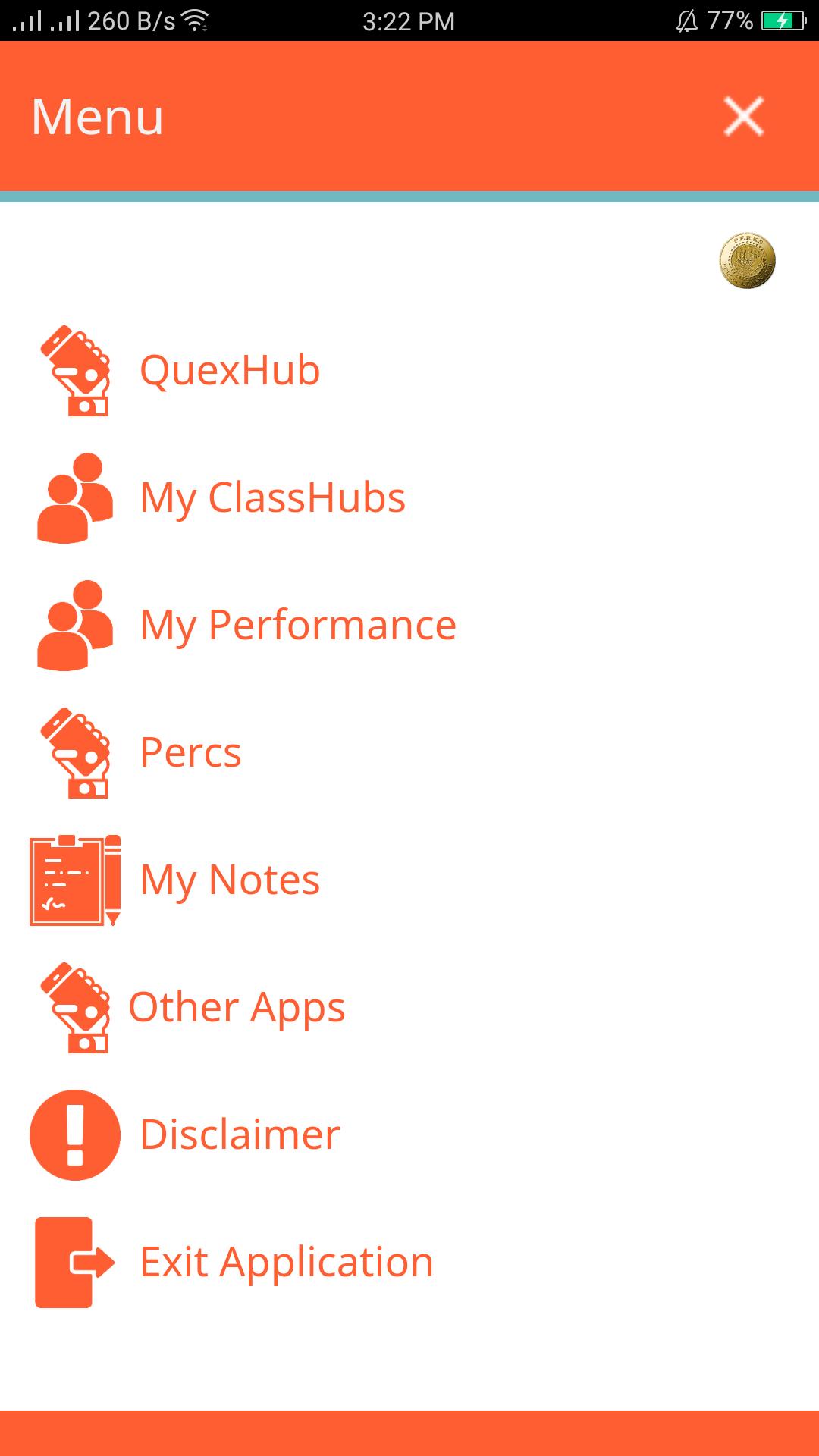
Task: Select Exit Application
Action: [286, 1263]
